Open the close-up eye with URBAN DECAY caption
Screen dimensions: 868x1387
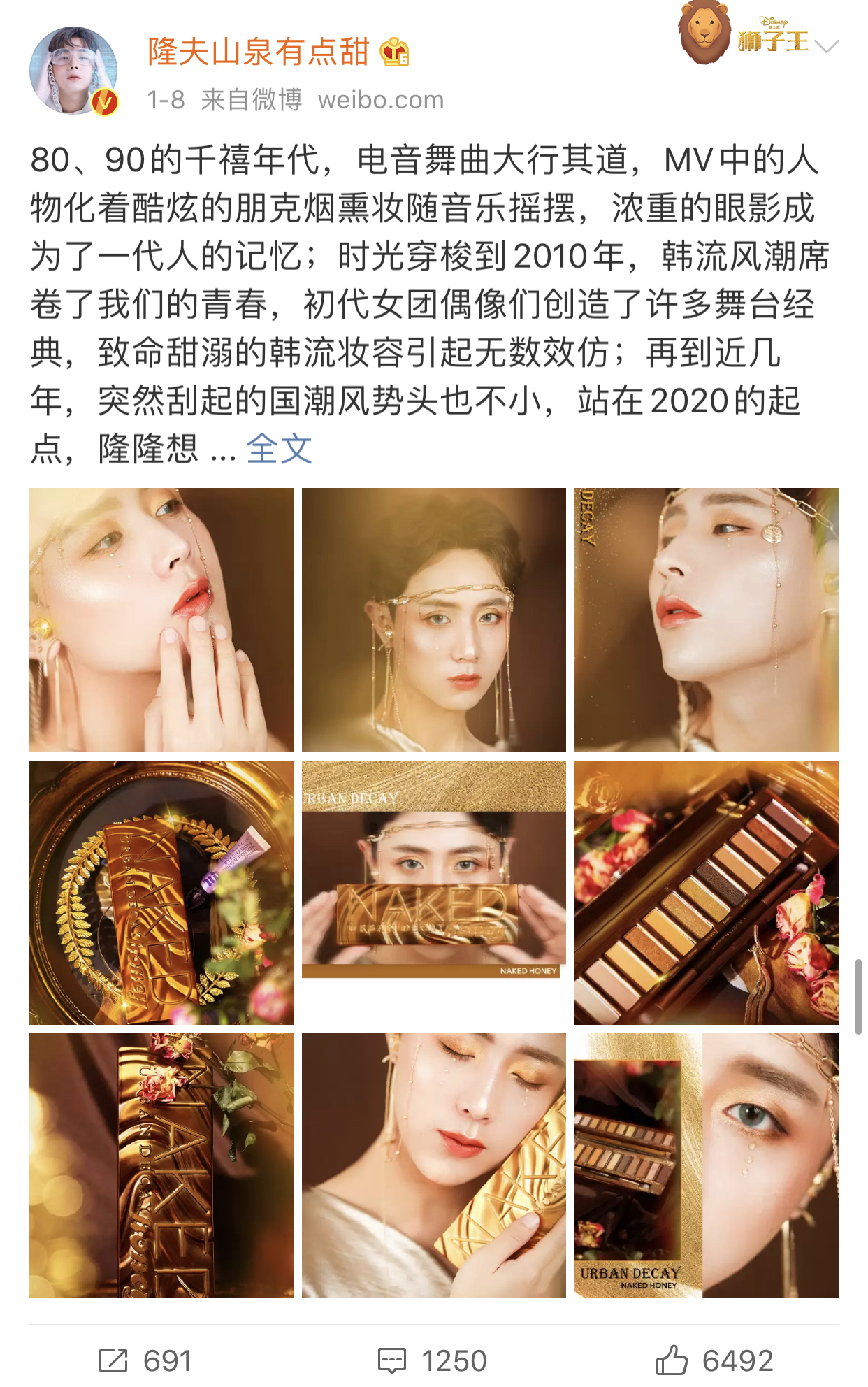point(706,1165)
